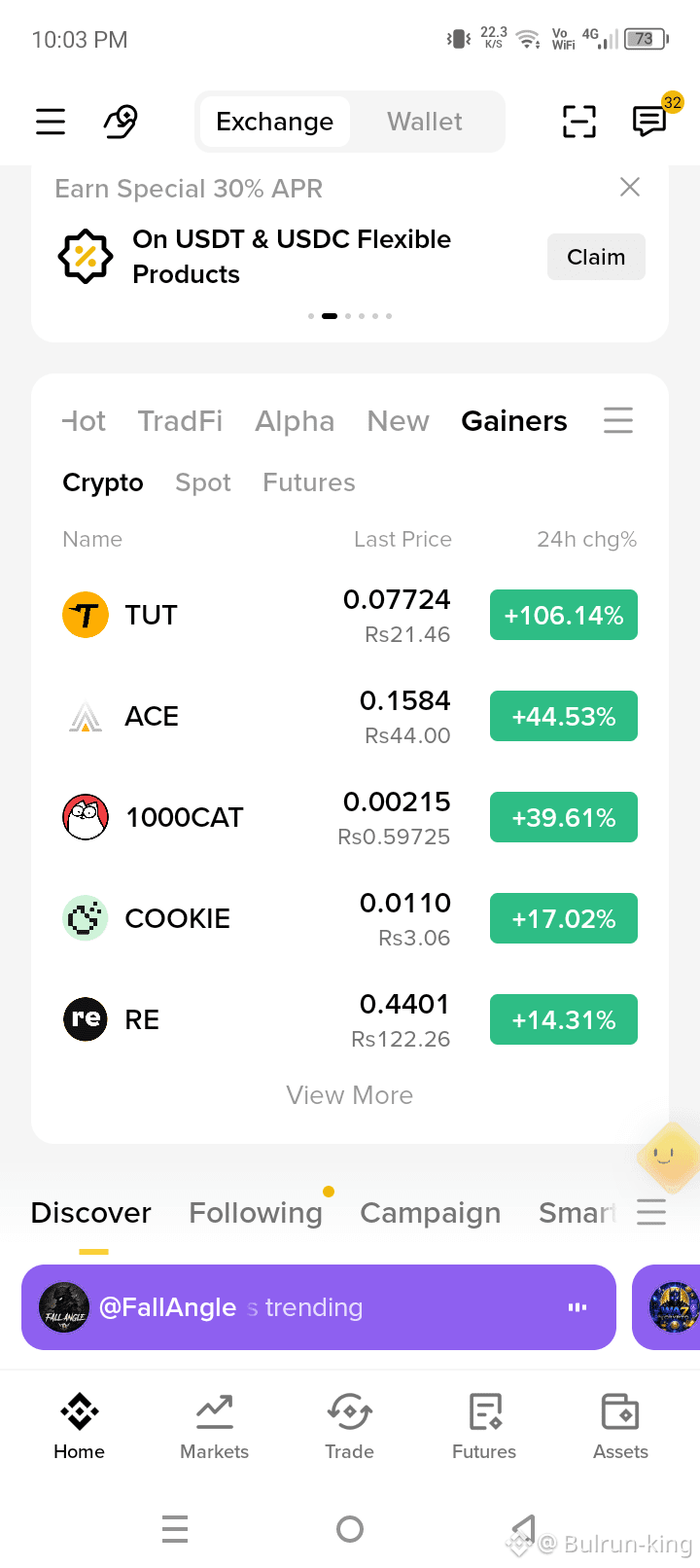
Task: Open the customer support headset icon
Action: click(121, 122)
